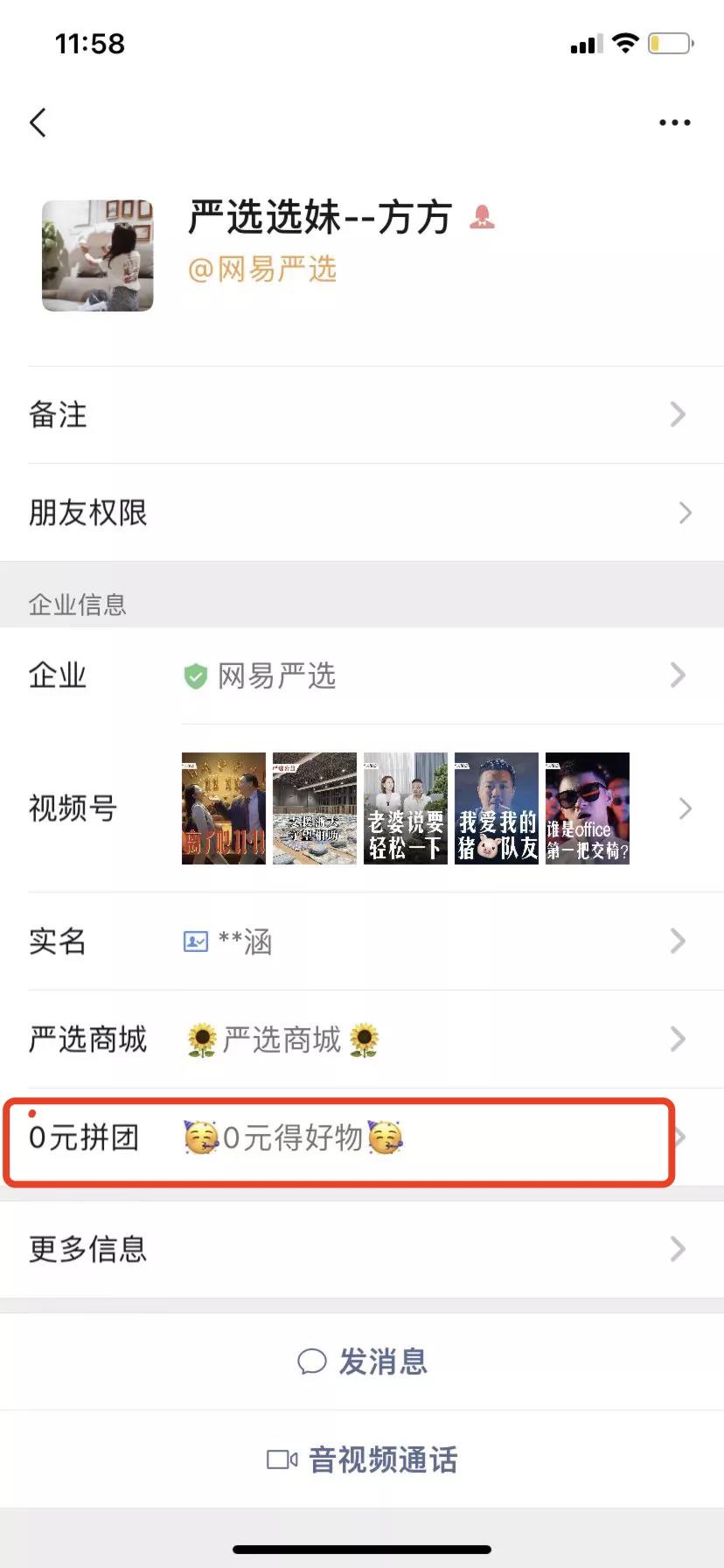The width and height of the screenshot is (724, 1568).
Task: Open the 视频号 channel videos row
Action: coord(362,808)
